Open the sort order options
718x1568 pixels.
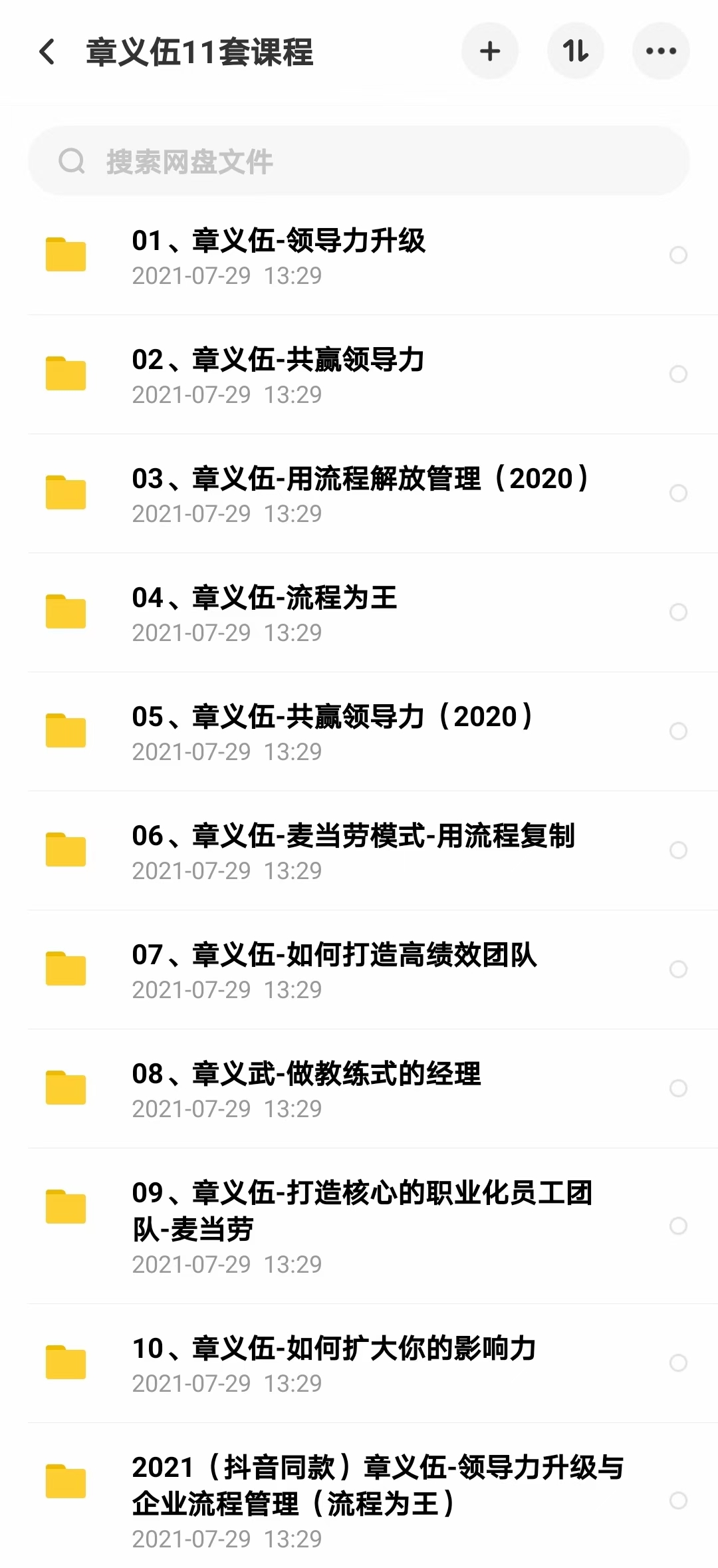pyautogui.click(x=576, y=51)
